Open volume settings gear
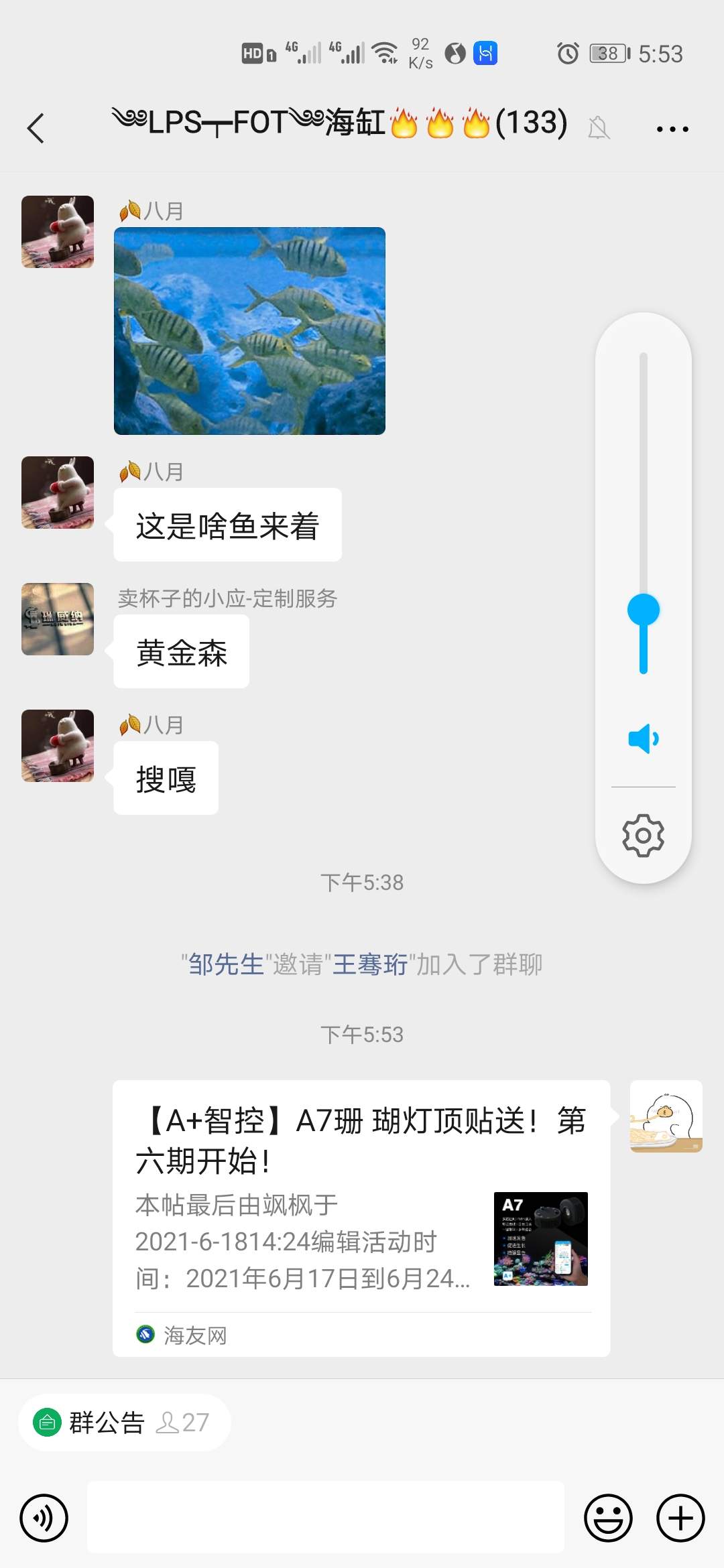The image size is (724, 1568). 644,836
